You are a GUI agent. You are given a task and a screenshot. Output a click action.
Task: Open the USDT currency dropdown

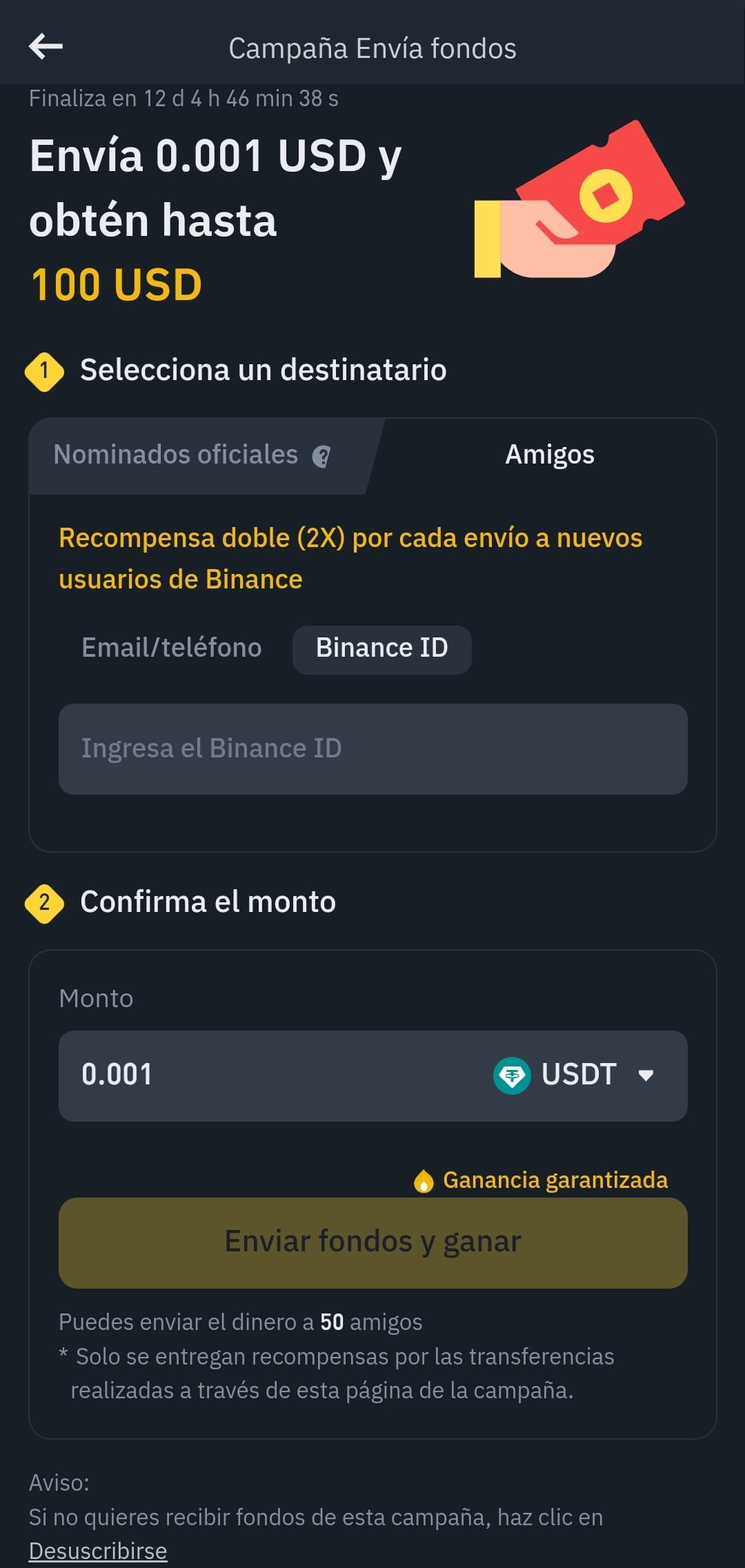pos(574,1075)
